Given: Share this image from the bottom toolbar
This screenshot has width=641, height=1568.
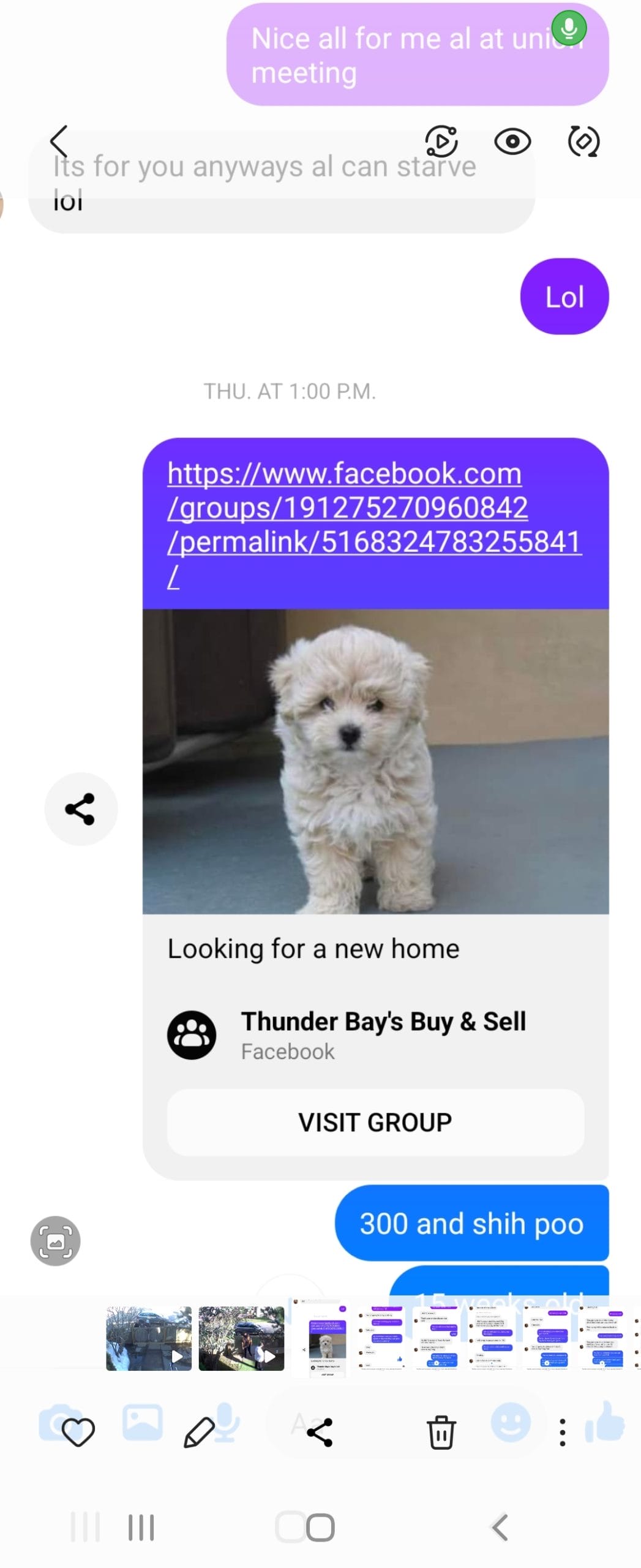Looking at the screenshot, I should [320, 1432].
